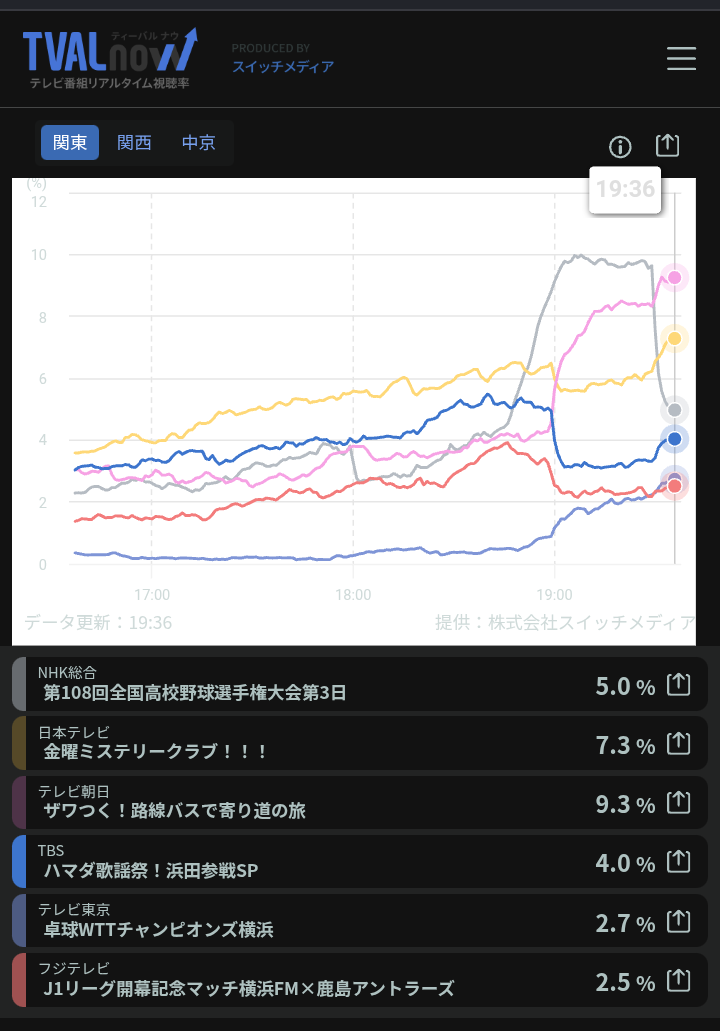
Task: Share the chart using top share icon
Action: tap(667, 145)
